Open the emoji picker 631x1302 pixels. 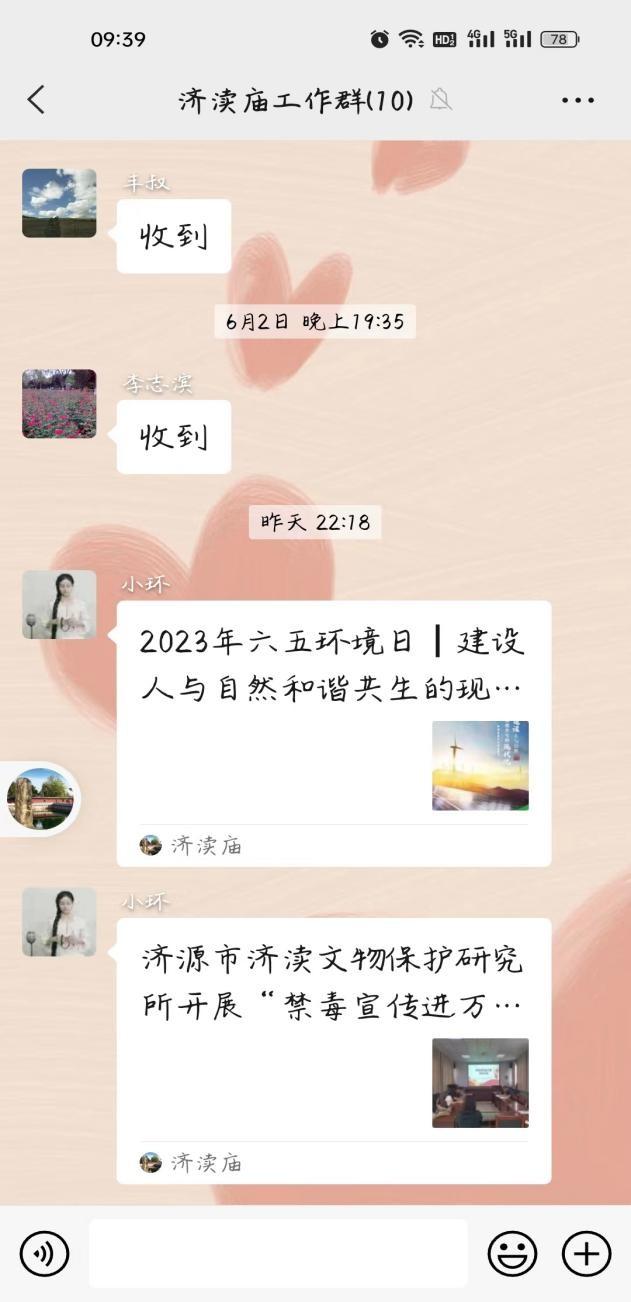[512, 1253]
